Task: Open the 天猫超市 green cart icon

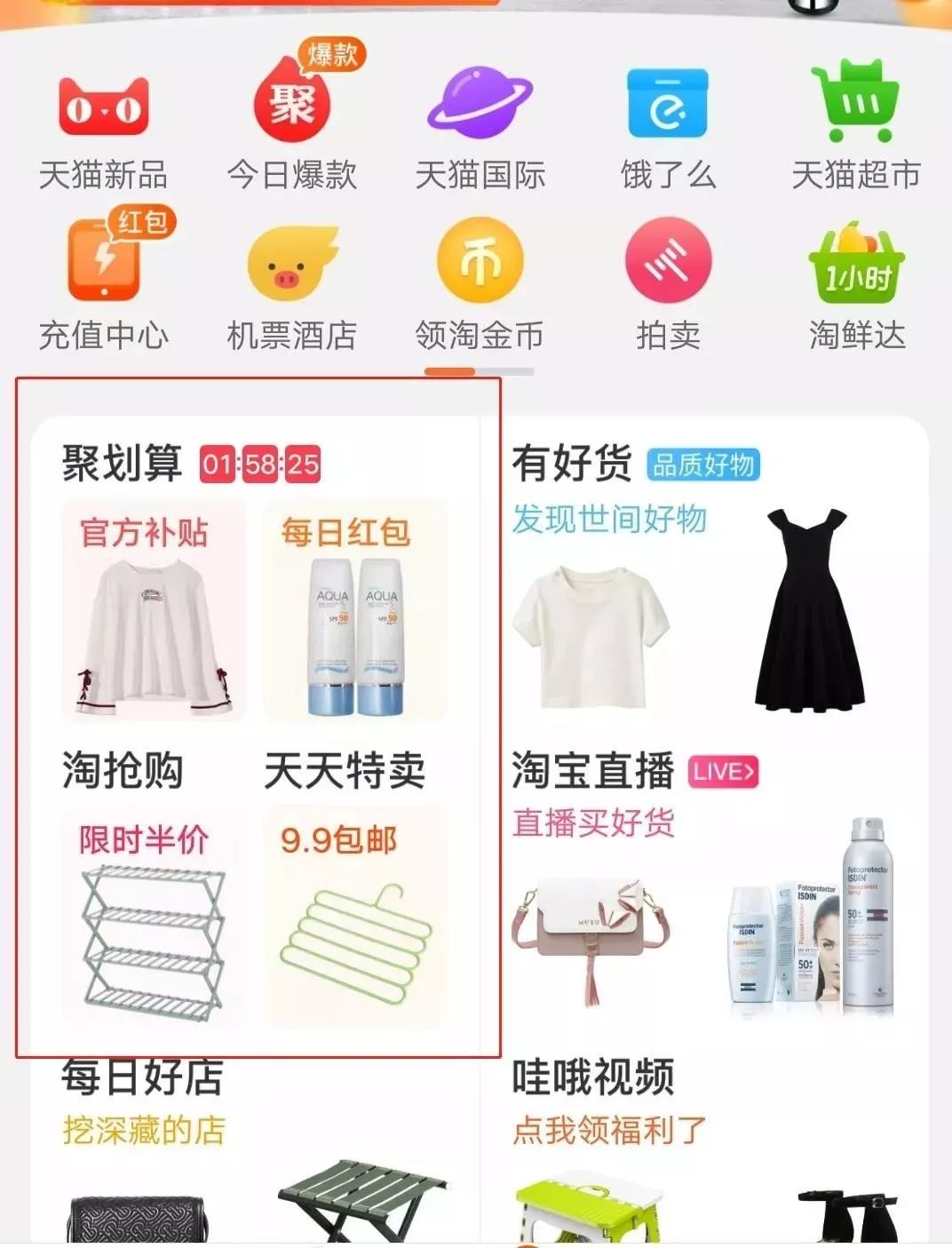Action: click(x=854, y=107)
